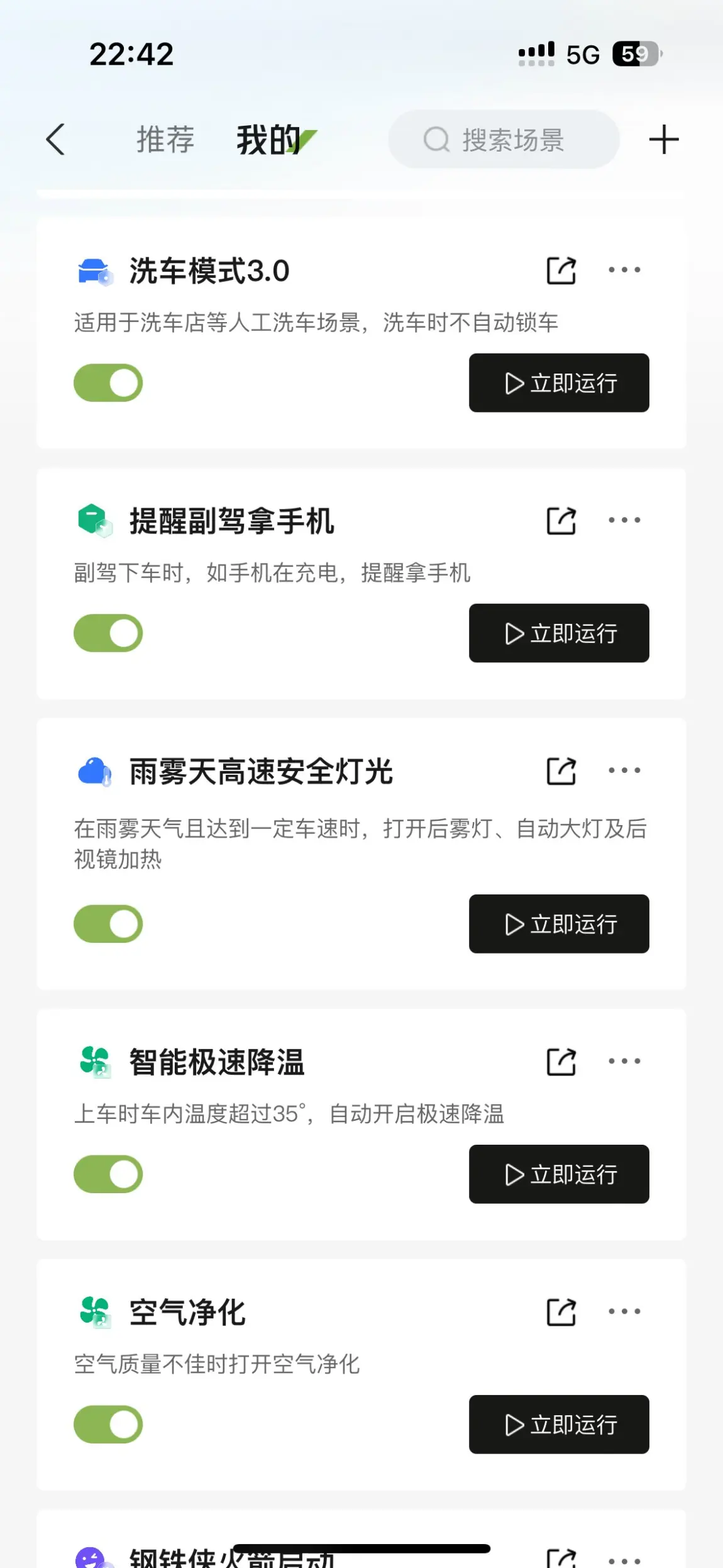This screenshot has width=723, height=1568.
Task: Disable the 智能极速降温 switch
Action: tap(108, 1174)
